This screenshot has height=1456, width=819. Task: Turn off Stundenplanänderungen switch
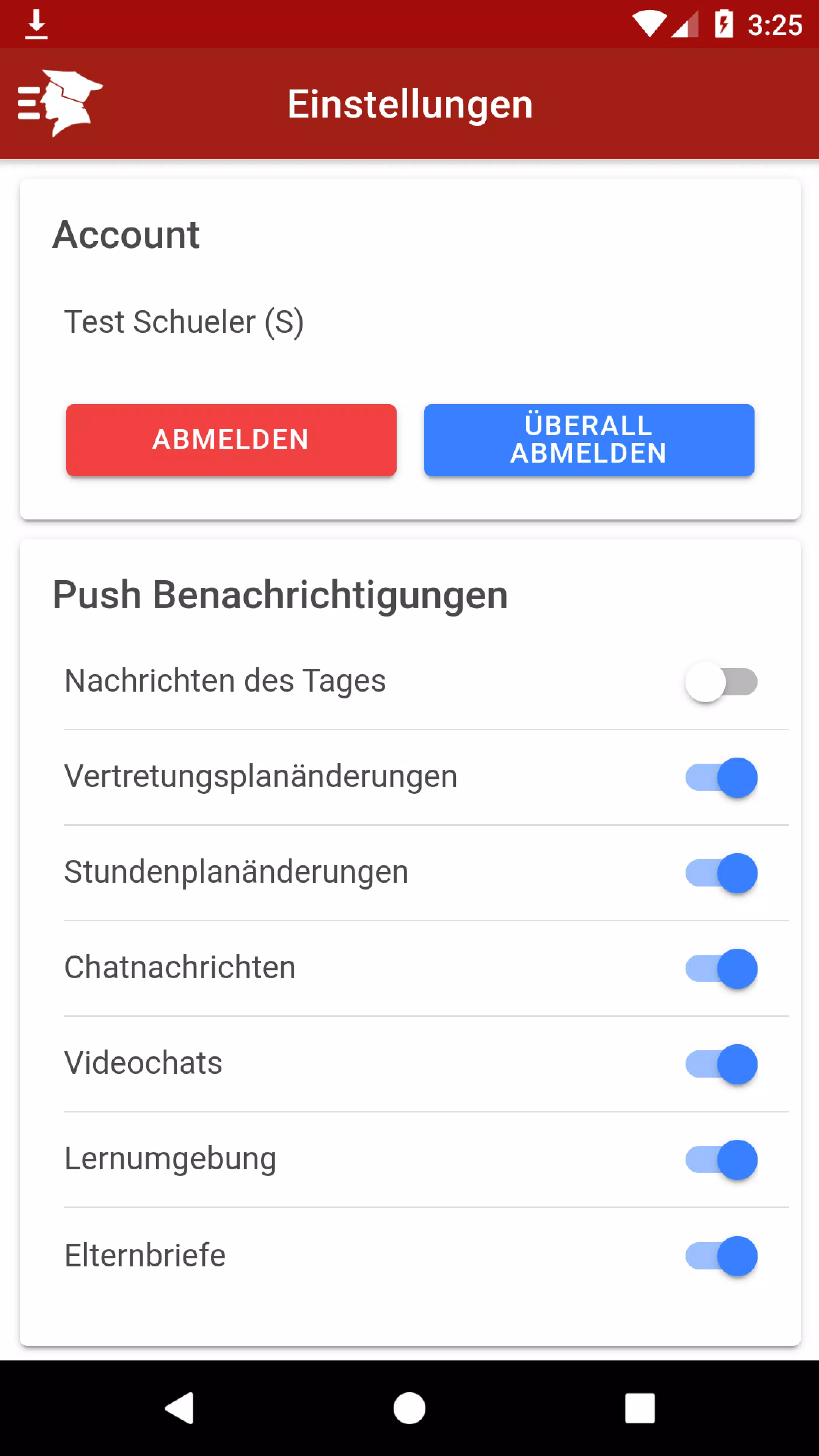721,873
